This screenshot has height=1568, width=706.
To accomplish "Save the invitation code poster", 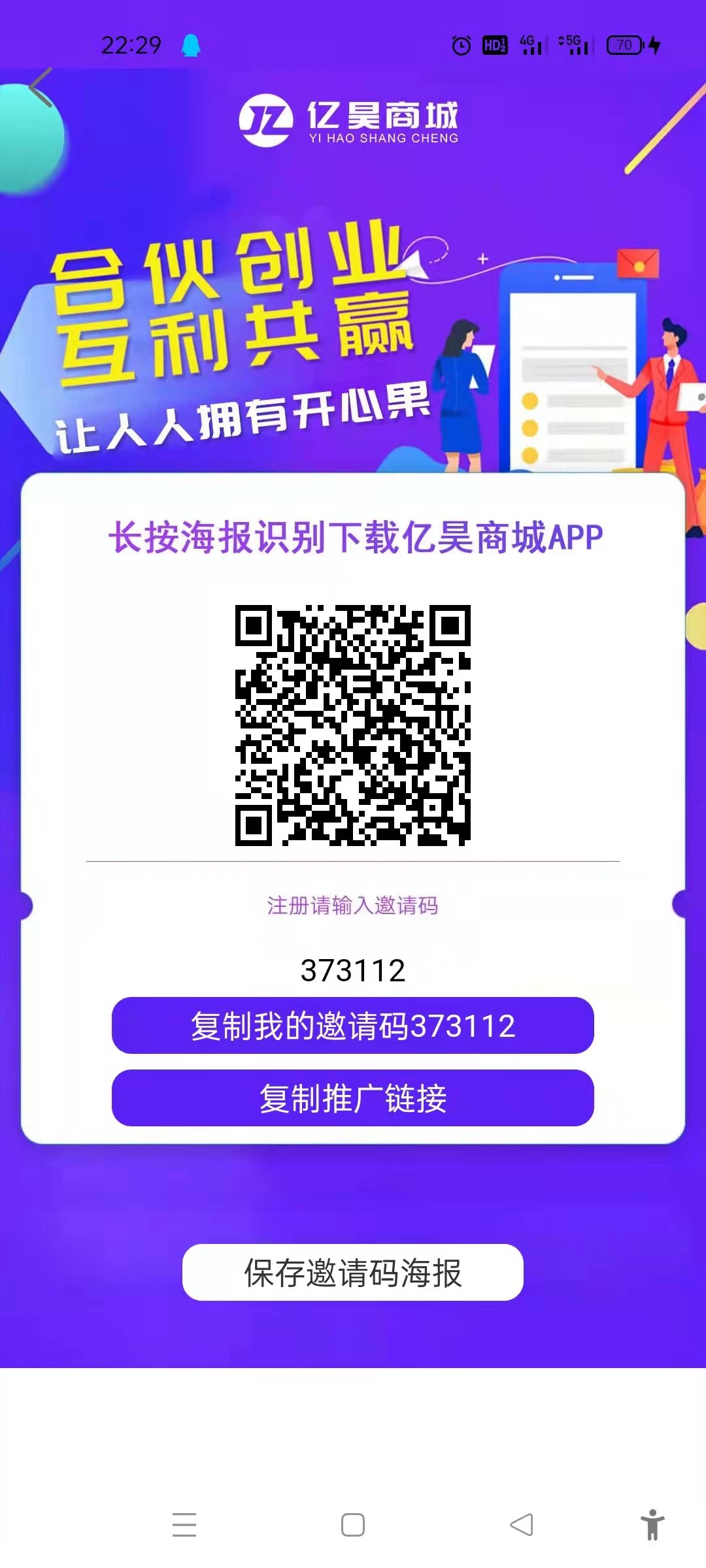I will pos(353,1273).
